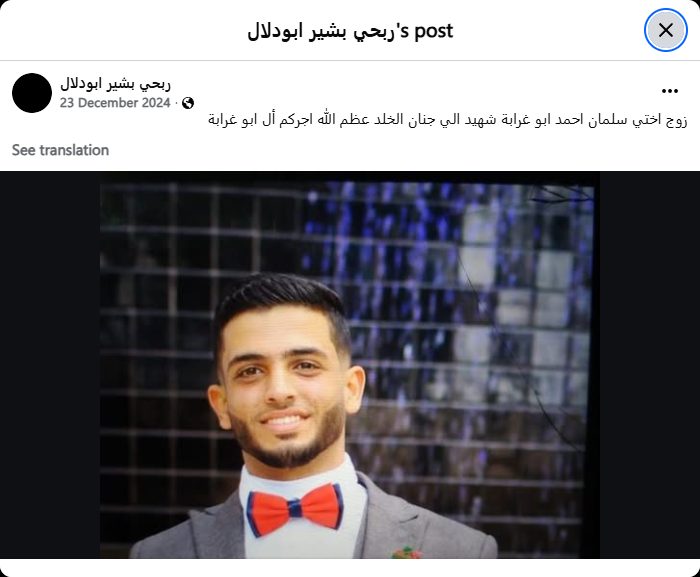Open the post's three-dot options menu
The width and height of the screenshot is (700, 577).
point(669,91)
